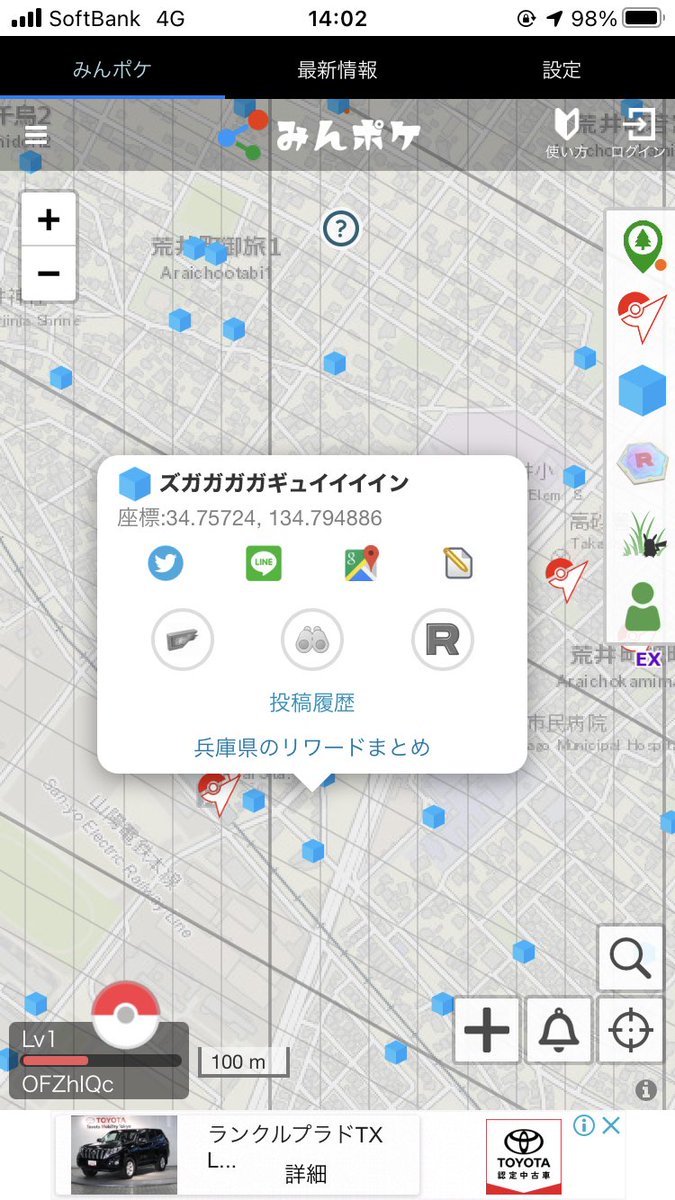The image size is (675, 1200).
Task: Switch to the 最新情報 tab
Action: [x=337, y=70]
